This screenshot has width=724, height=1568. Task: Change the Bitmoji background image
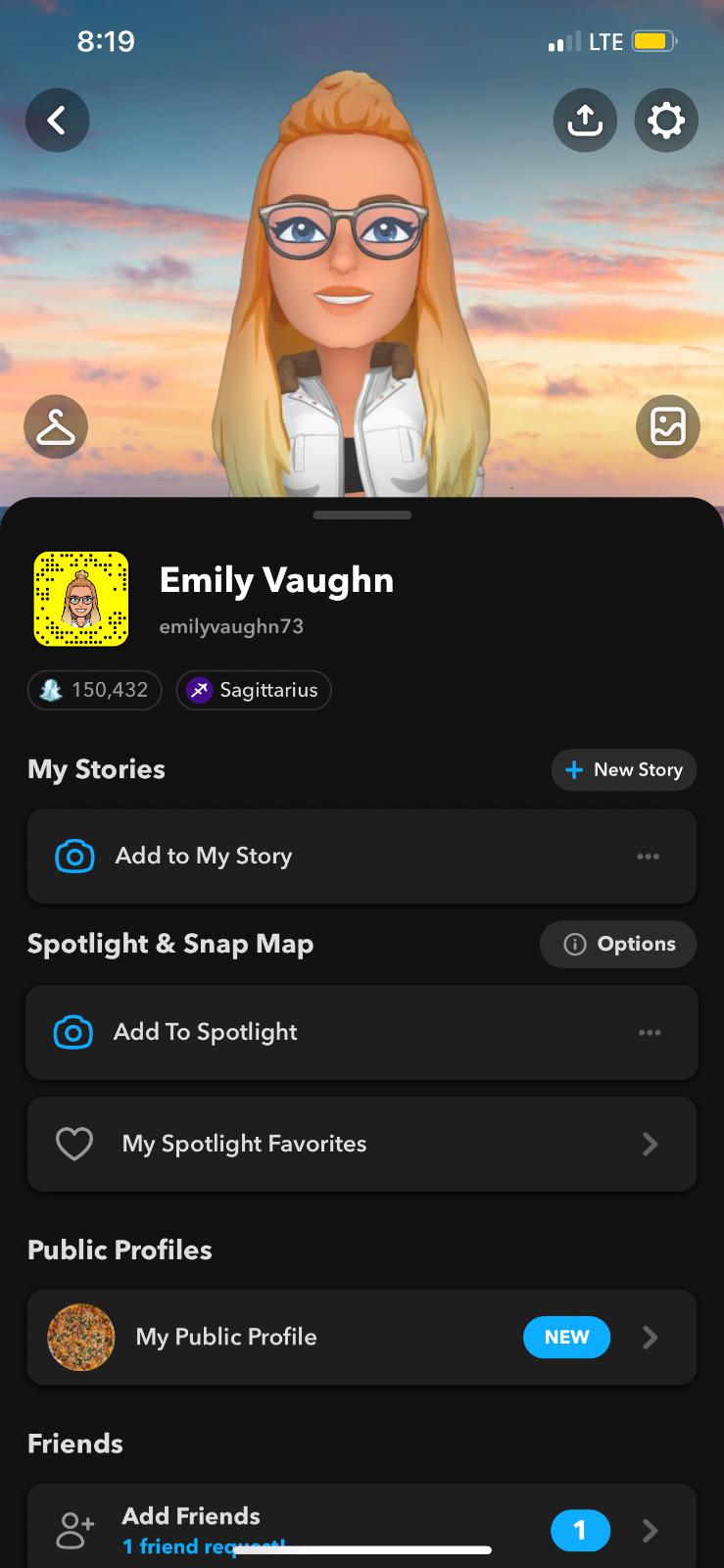click(668, 426)
